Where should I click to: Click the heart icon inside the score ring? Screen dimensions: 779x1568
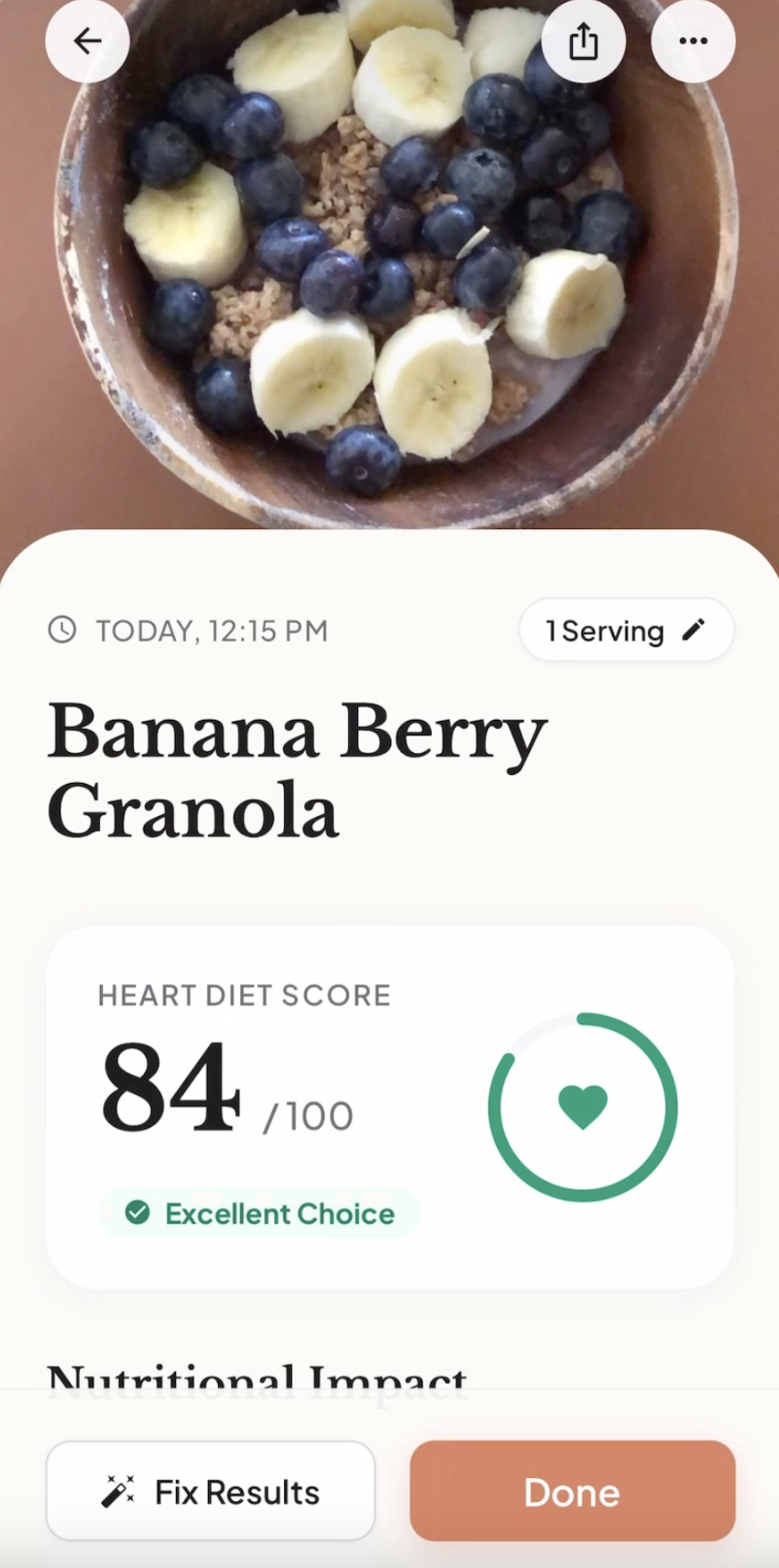[584, 1105]
